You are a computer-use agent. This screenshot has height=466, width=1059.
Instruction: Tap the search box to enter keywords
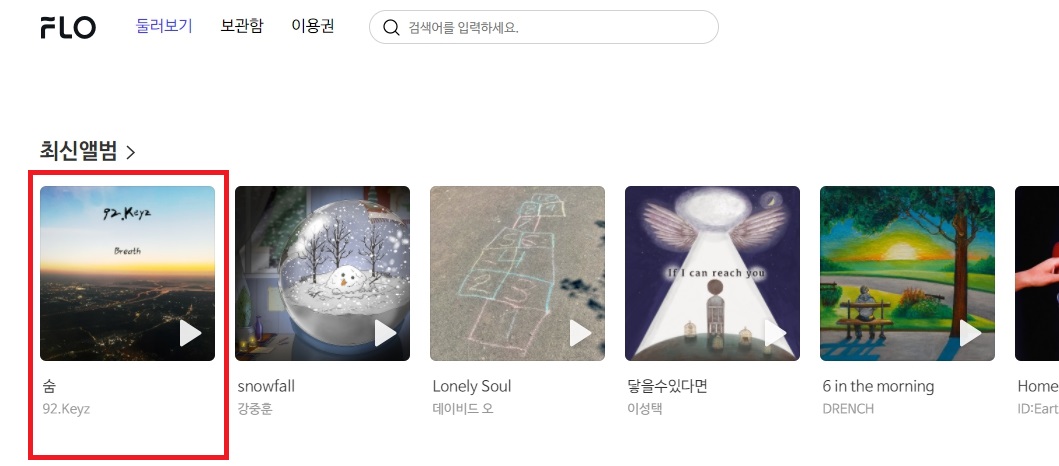[x=544, y=27]
